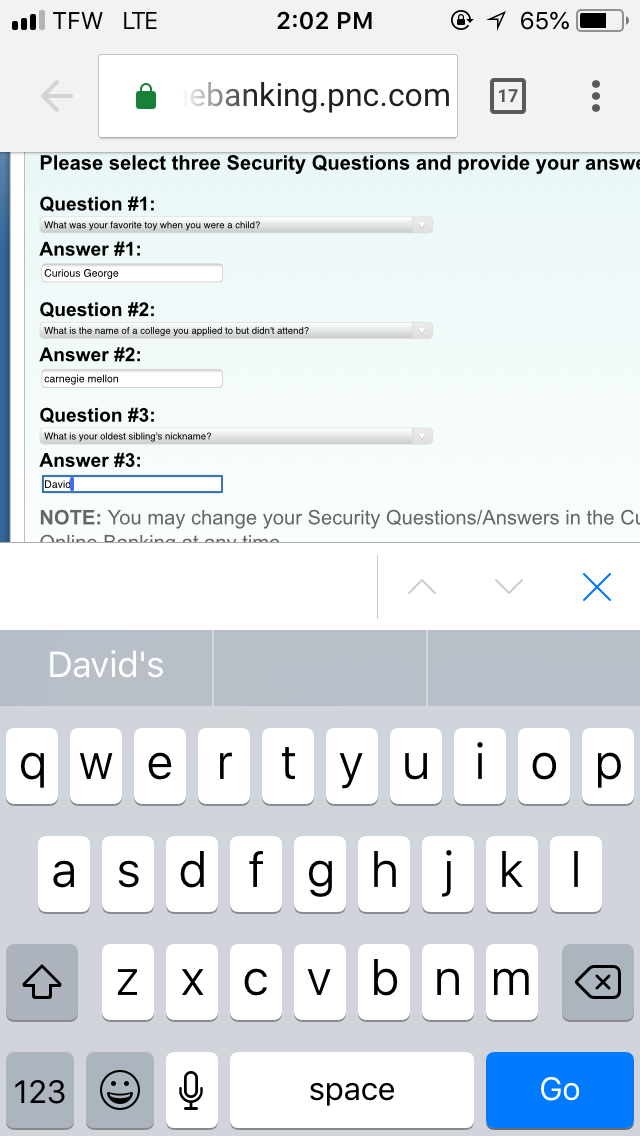Expand the Question #1 dropdown

point(236,225)
